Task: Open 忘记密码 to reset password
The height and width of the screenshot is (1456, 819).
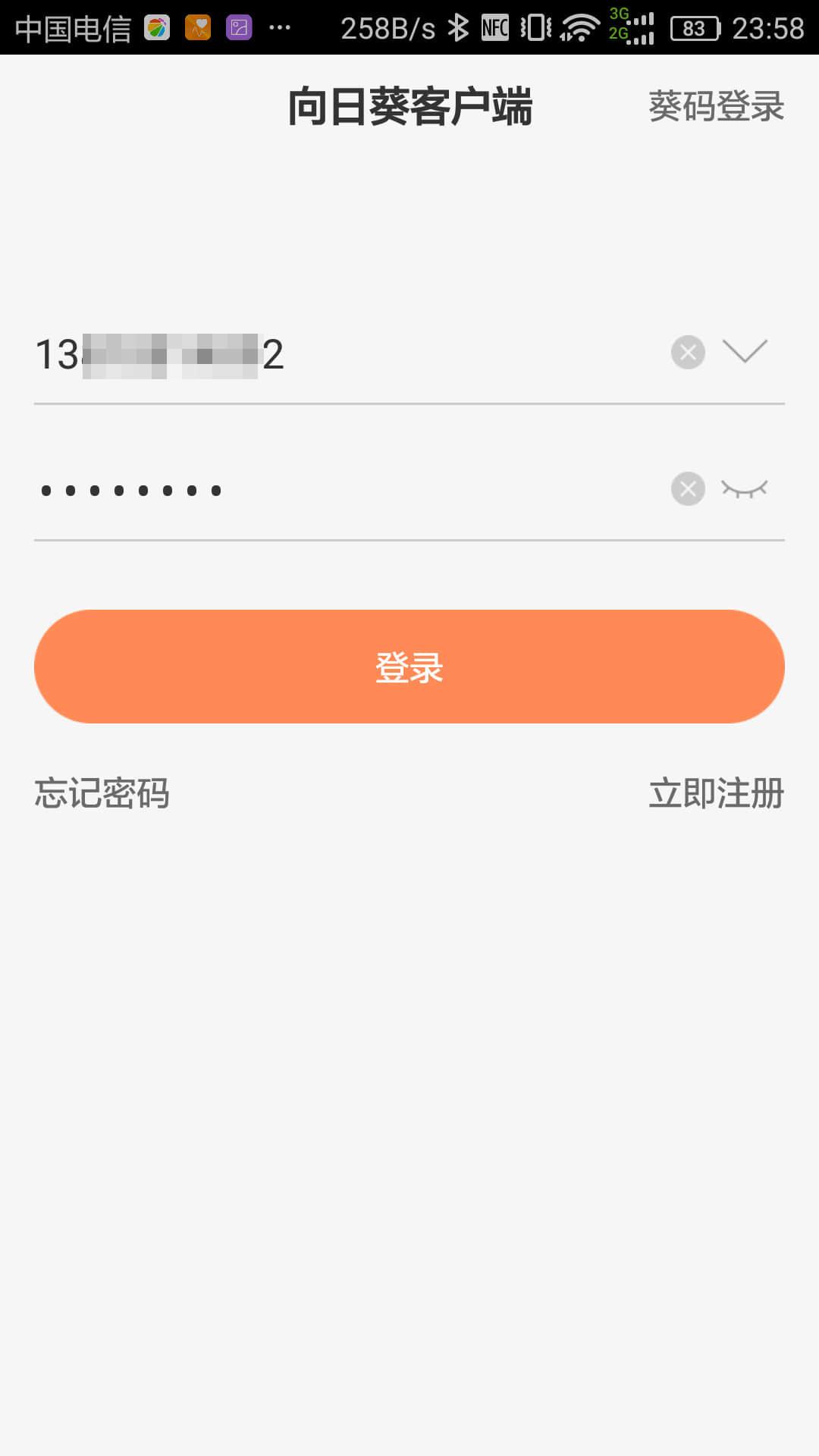Action: (102, 793)
